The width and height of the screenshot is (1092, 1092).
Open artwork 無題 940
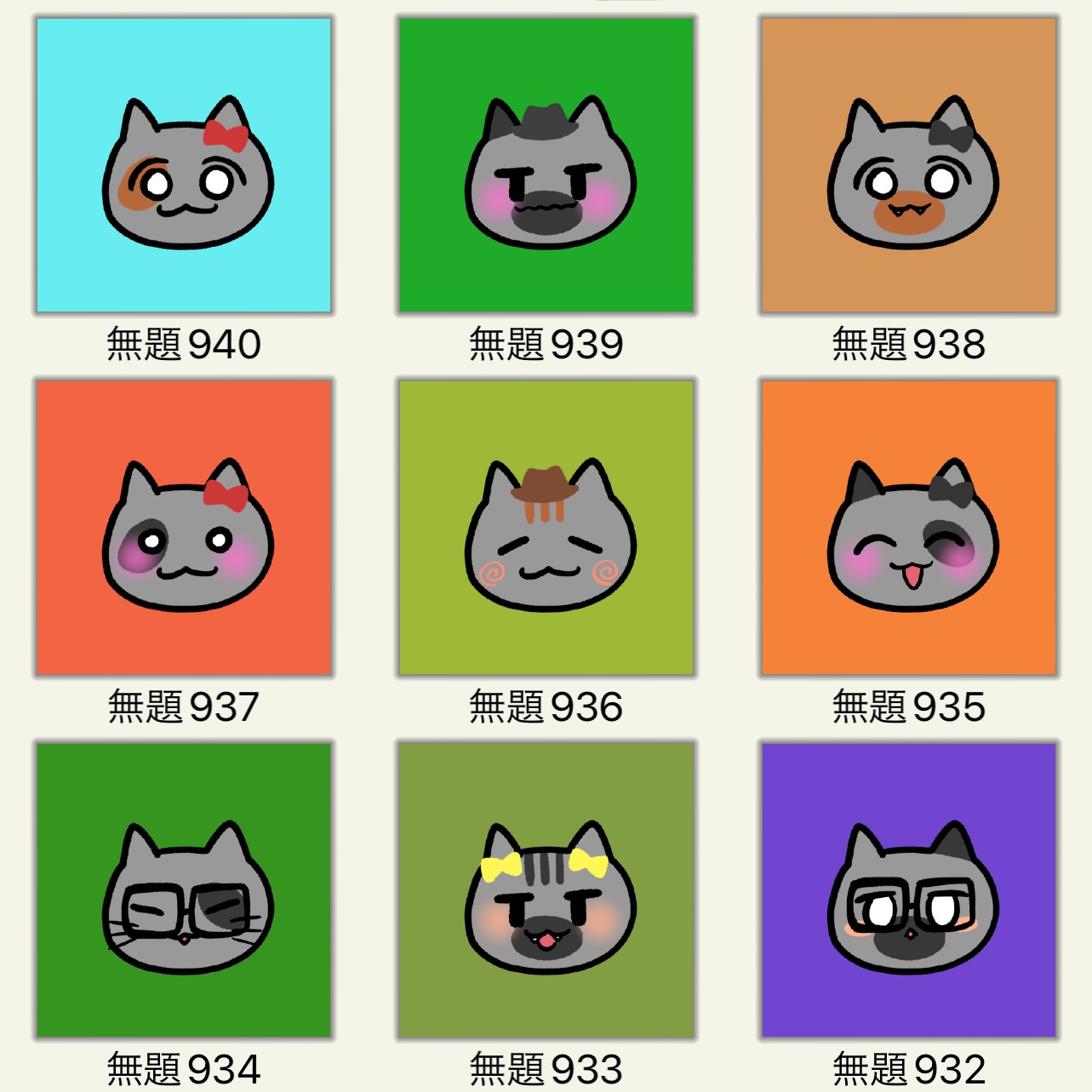point(184,165)
